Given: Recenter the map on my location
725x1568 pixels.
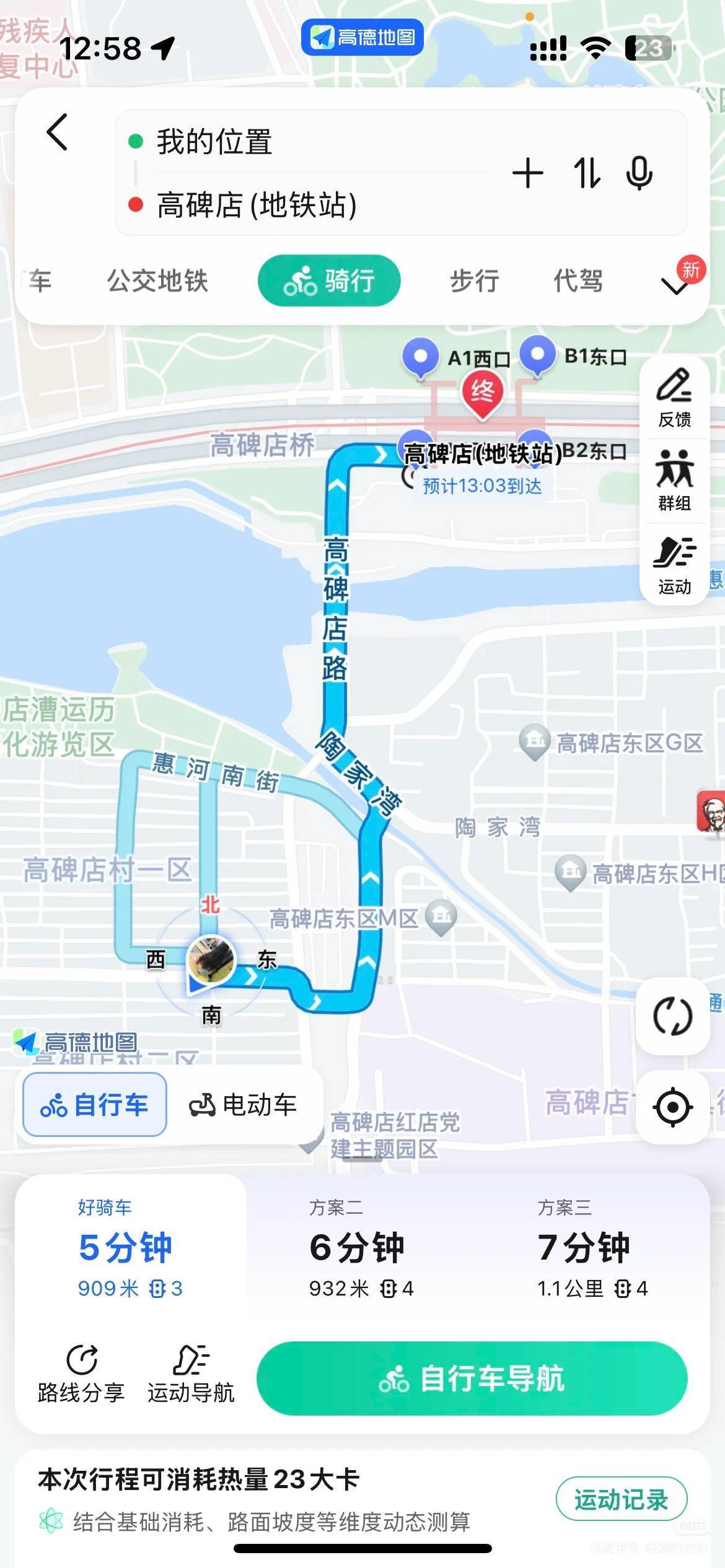Looking at the screenshot, I should 672,1107.
